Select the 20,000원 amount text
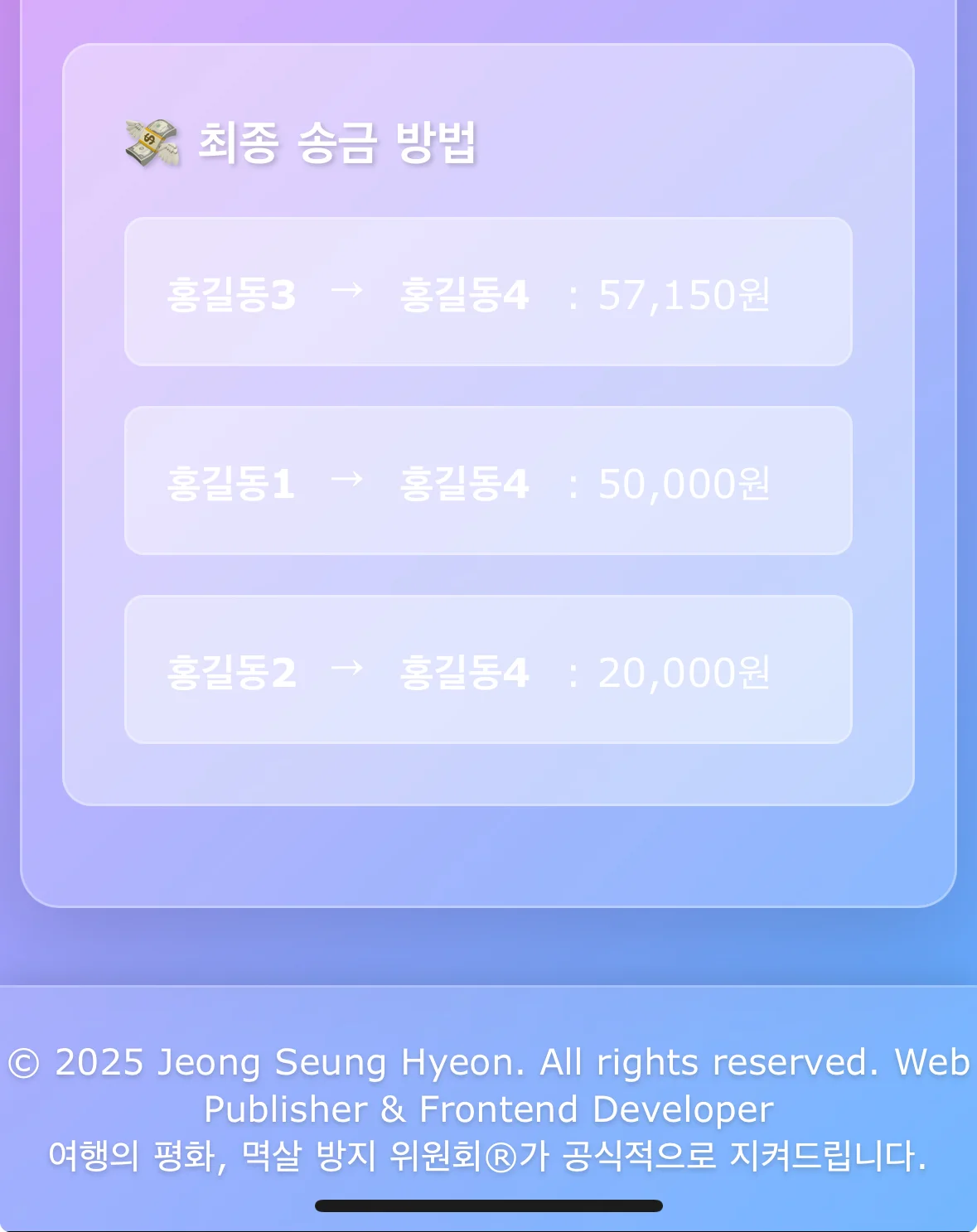The width and height of the screenshot is (977, 1232). click(684, 671)
